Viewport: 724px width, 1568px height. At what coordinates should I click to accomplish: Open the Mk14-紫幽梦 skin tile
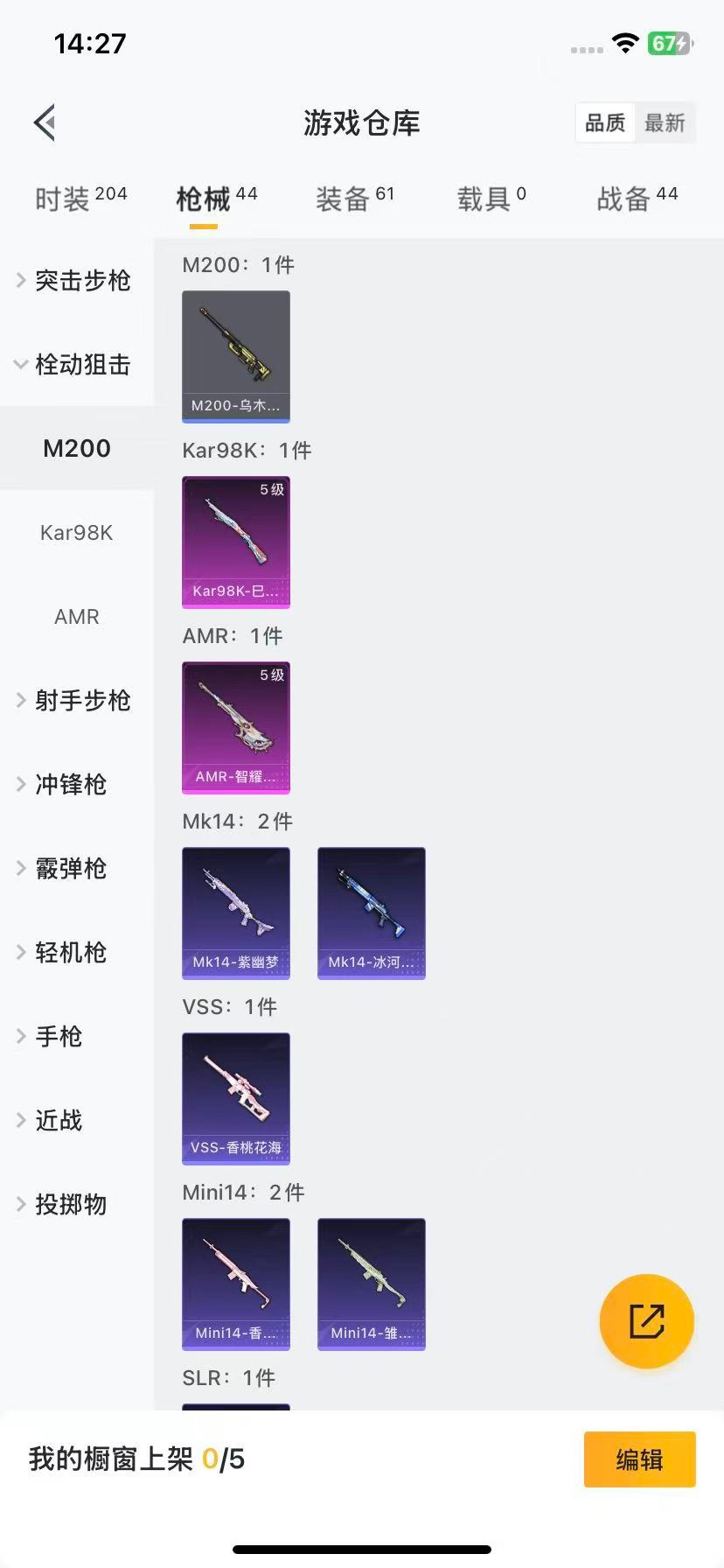pyautogui.click(x=236, y=913)
